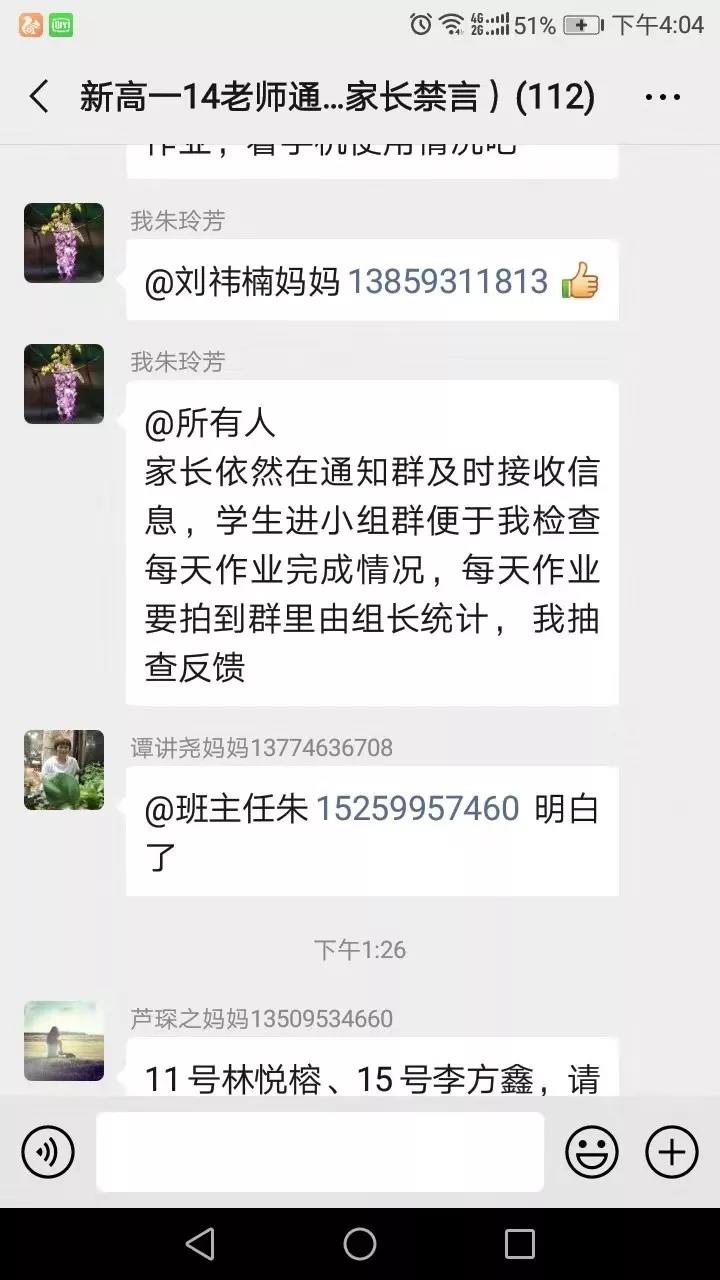Screen dimensions: 720x1280
Task: Switch to voice message input
Action: pos(48,1152)
